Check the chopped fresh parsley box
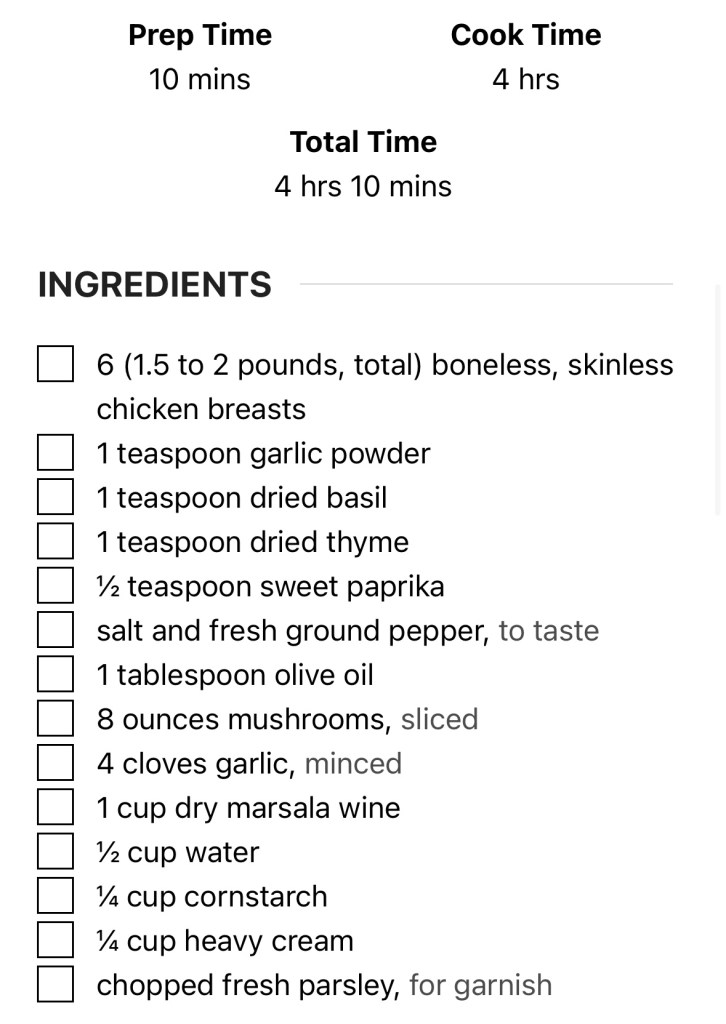Screen dimensions: 726x1024 [x=55, y=985]
